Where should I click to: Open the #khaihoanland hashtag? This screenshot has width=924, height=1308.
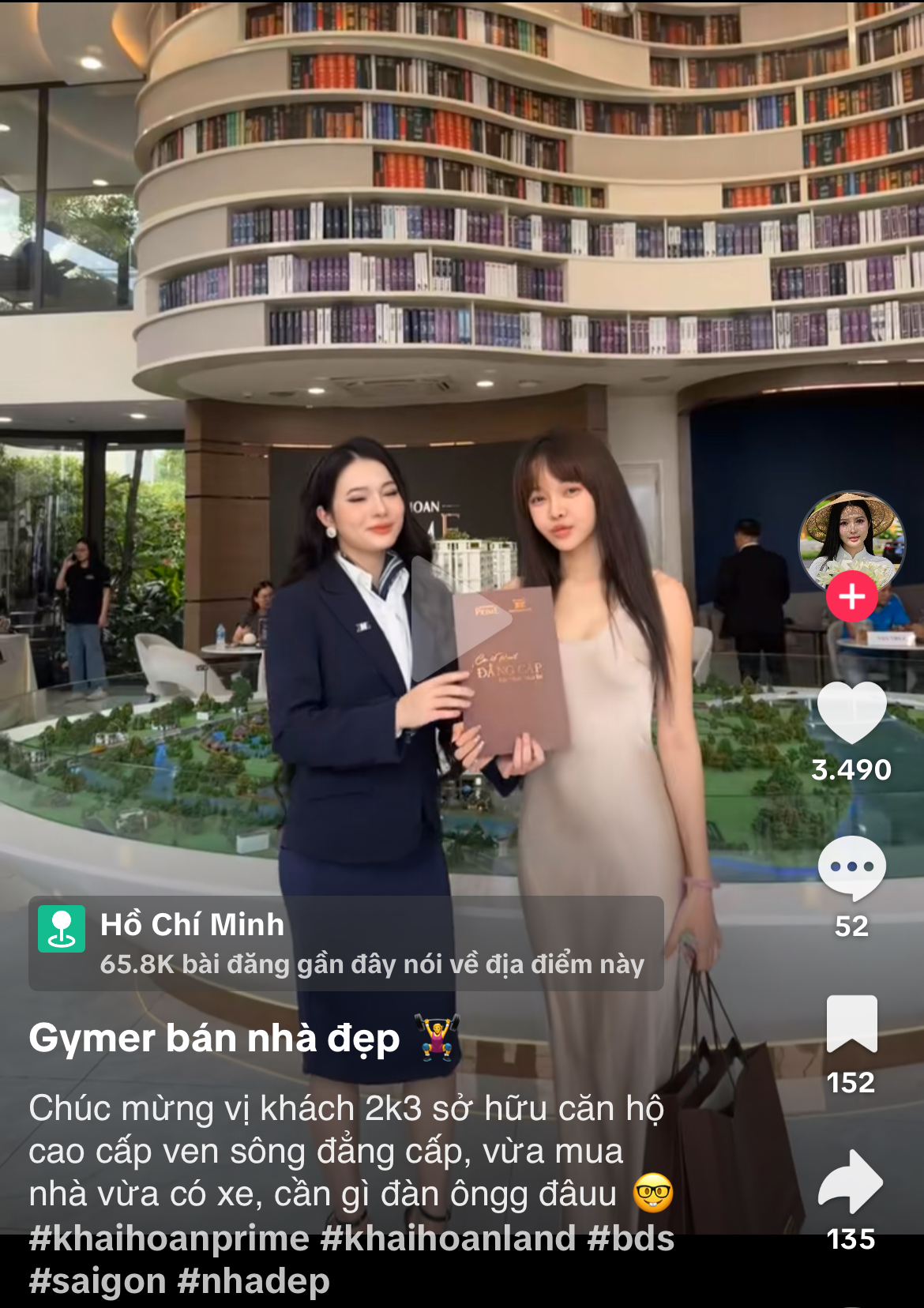448,1238
